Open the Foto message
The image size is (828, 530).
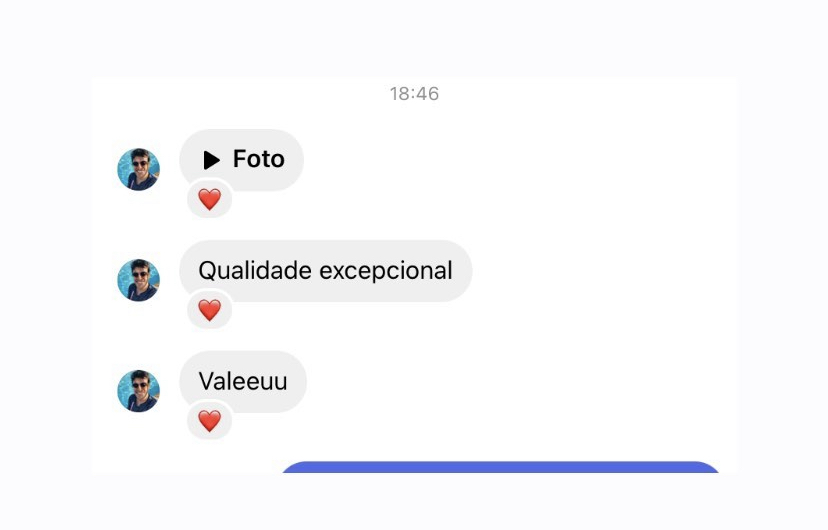pyautogui.click(x=242, y=159)
